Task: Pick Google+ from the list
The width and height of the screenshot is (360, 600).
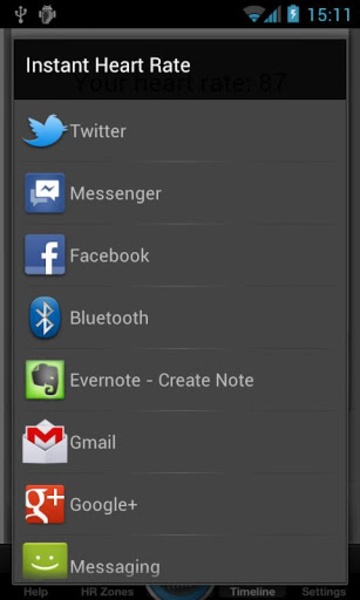Action: (x=180, y=505)
